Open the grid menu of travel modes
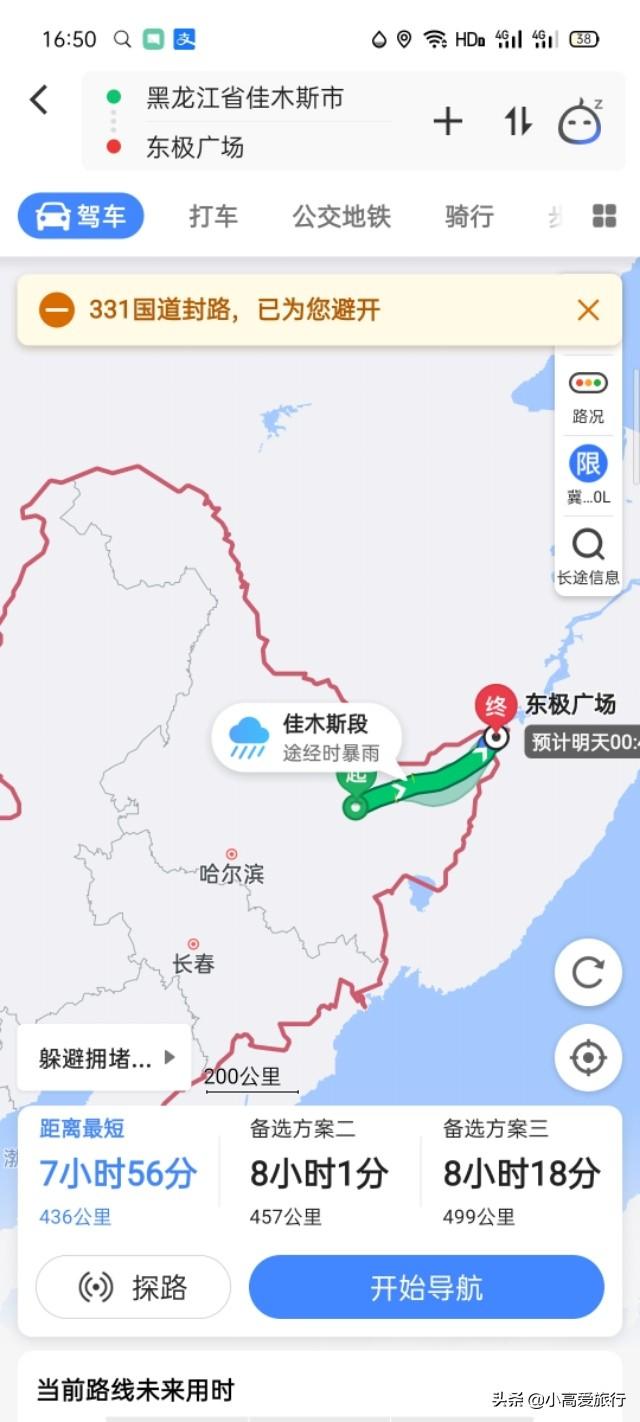The image size is (640, 1422). point(604,216)
